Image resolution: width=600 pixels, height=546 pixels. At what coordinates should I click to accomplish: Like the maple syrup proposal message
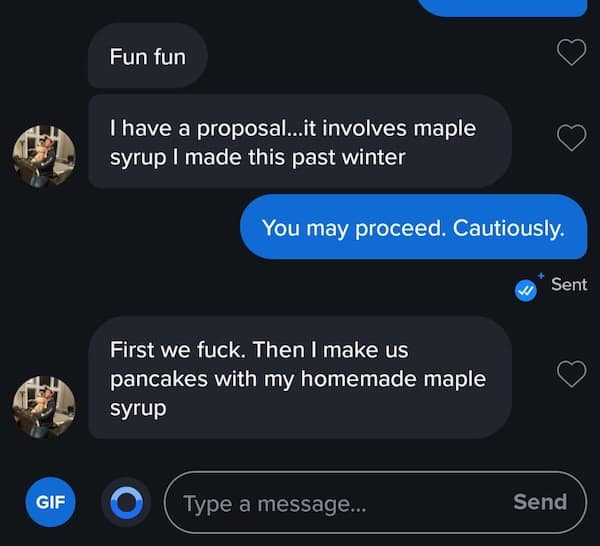[571, 137]
